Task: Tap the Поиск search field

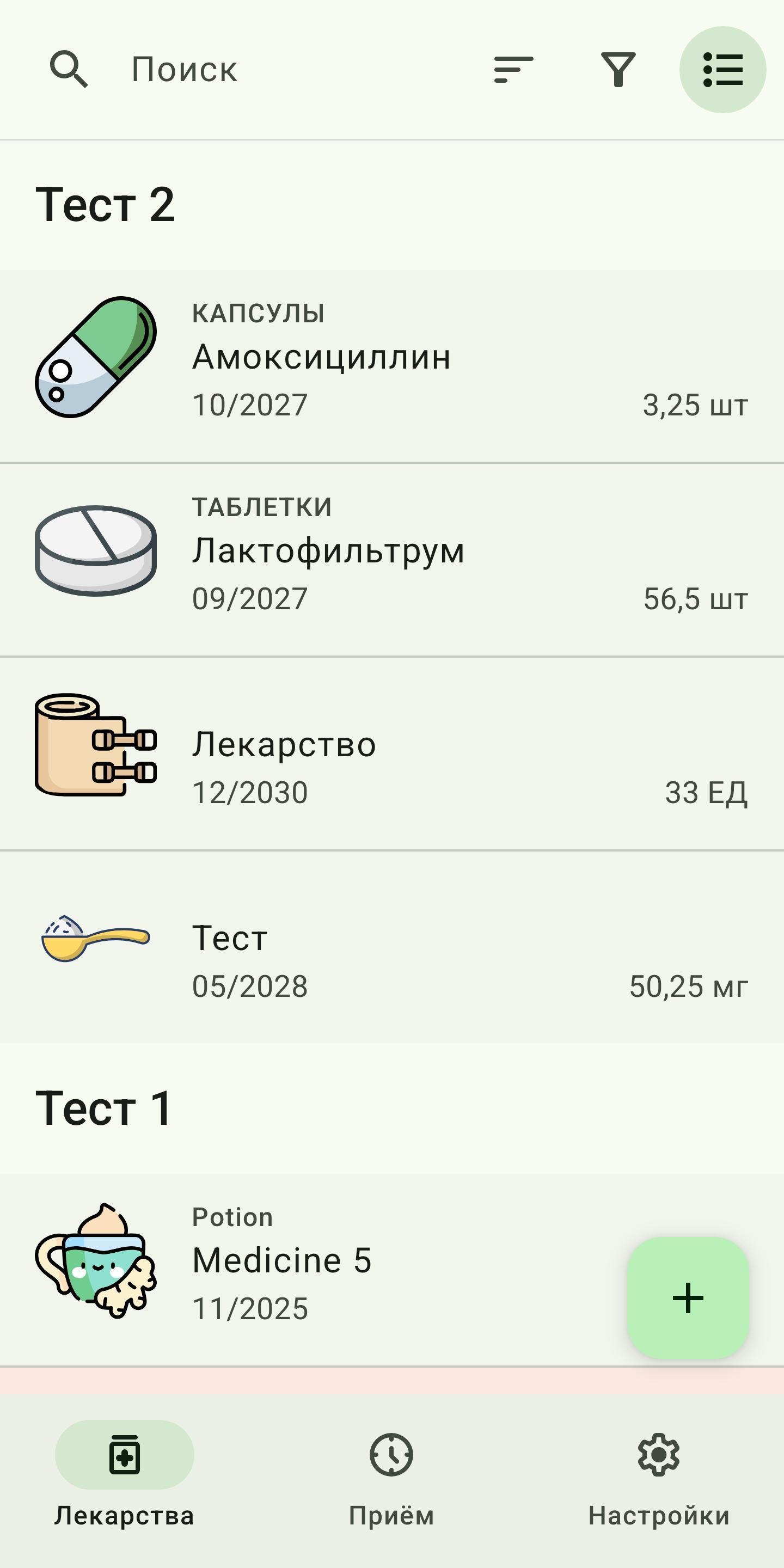Action: 243,69
